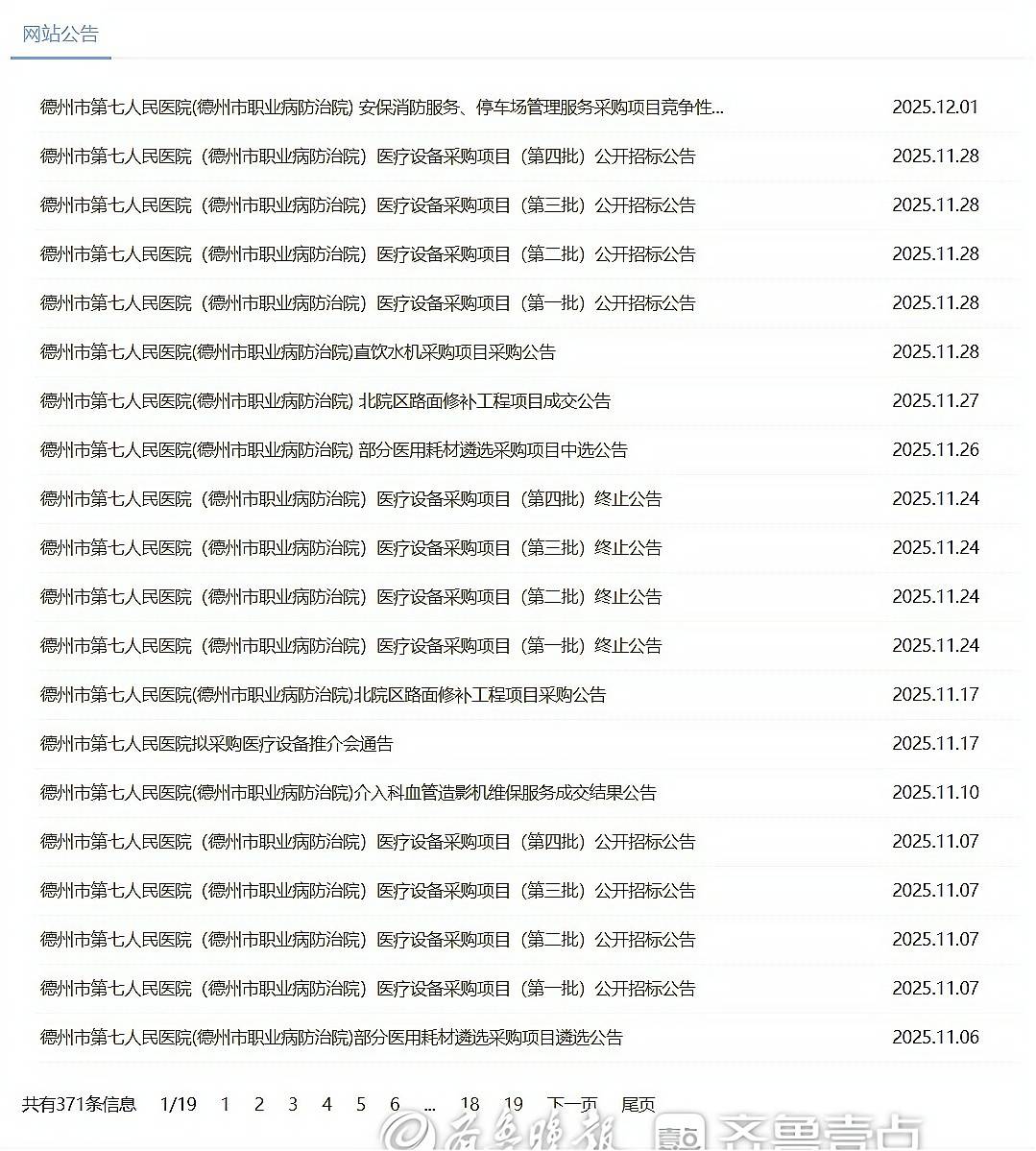
Task: Select the 网站公告 tab
Action: [60, 35]
